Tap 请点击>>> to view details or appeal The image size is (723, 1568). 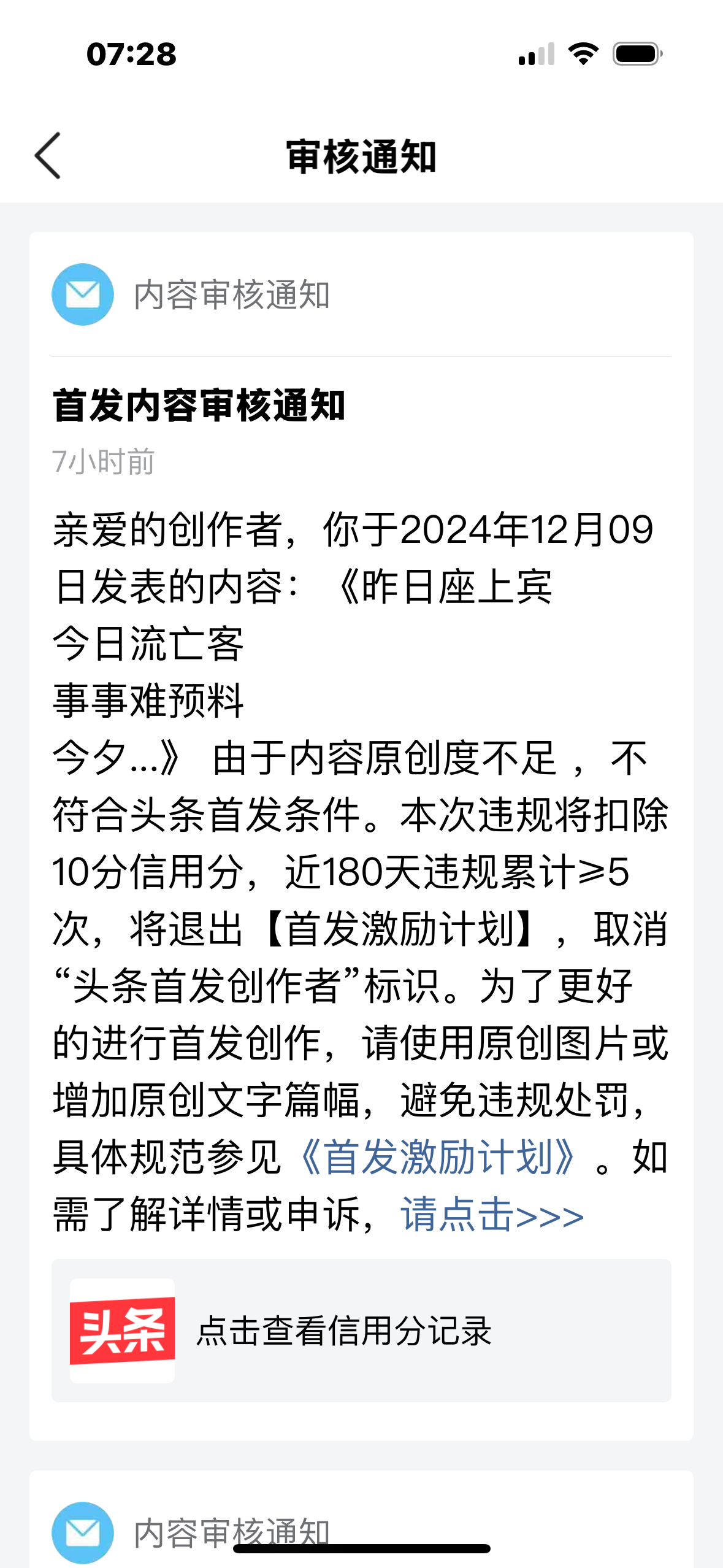point(491,1215)
